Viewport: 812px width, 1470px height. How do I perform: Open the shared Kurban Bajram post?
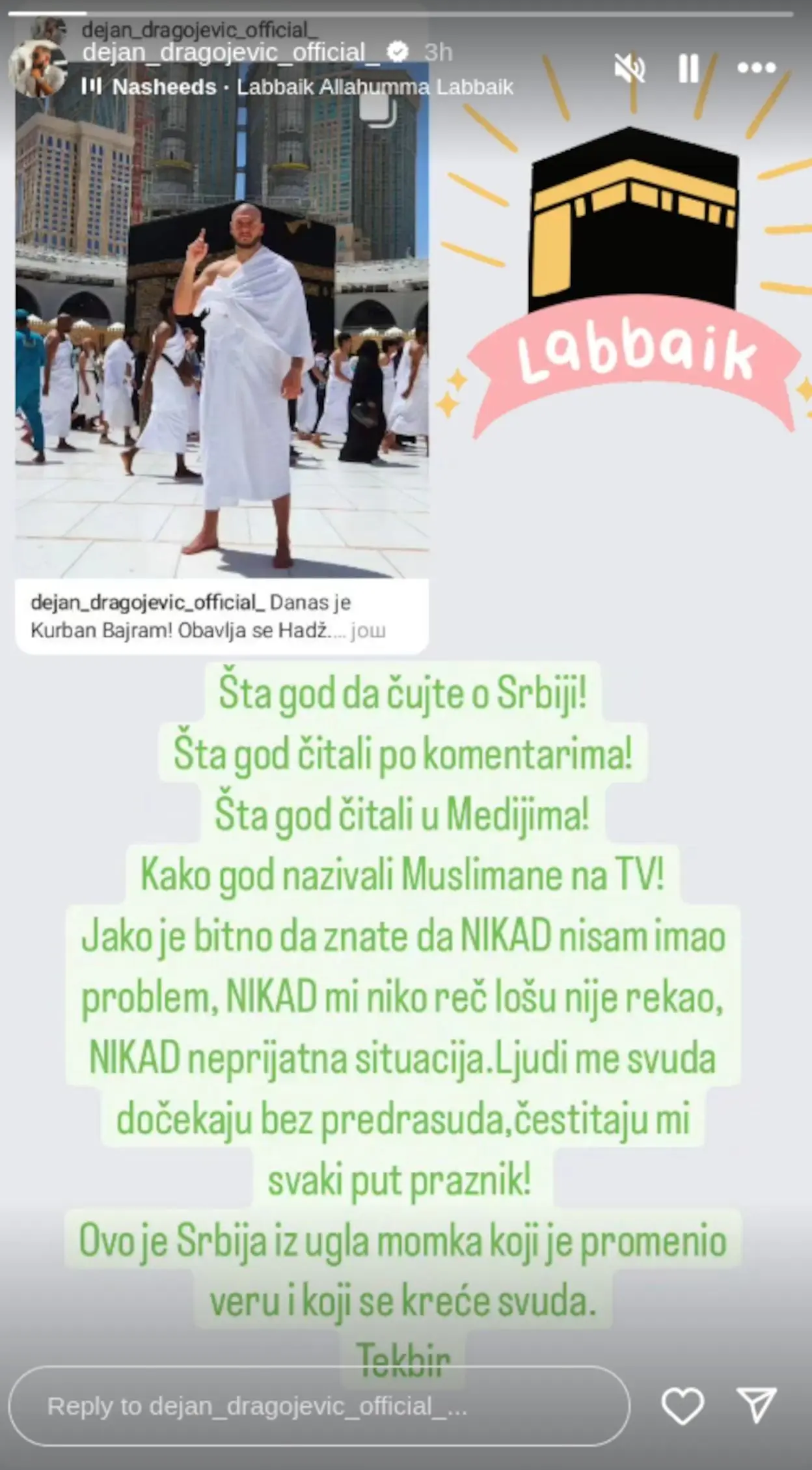[x=221, y=365]
